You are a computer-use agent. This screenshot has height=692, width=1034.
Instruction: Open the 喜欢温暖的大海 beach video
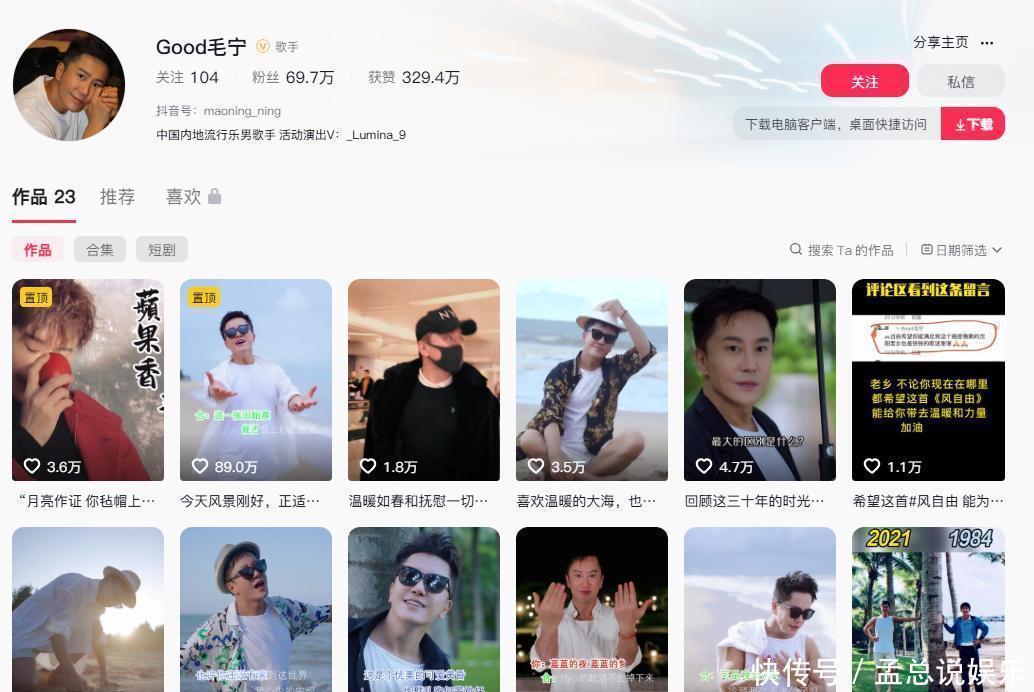(592, 380)
